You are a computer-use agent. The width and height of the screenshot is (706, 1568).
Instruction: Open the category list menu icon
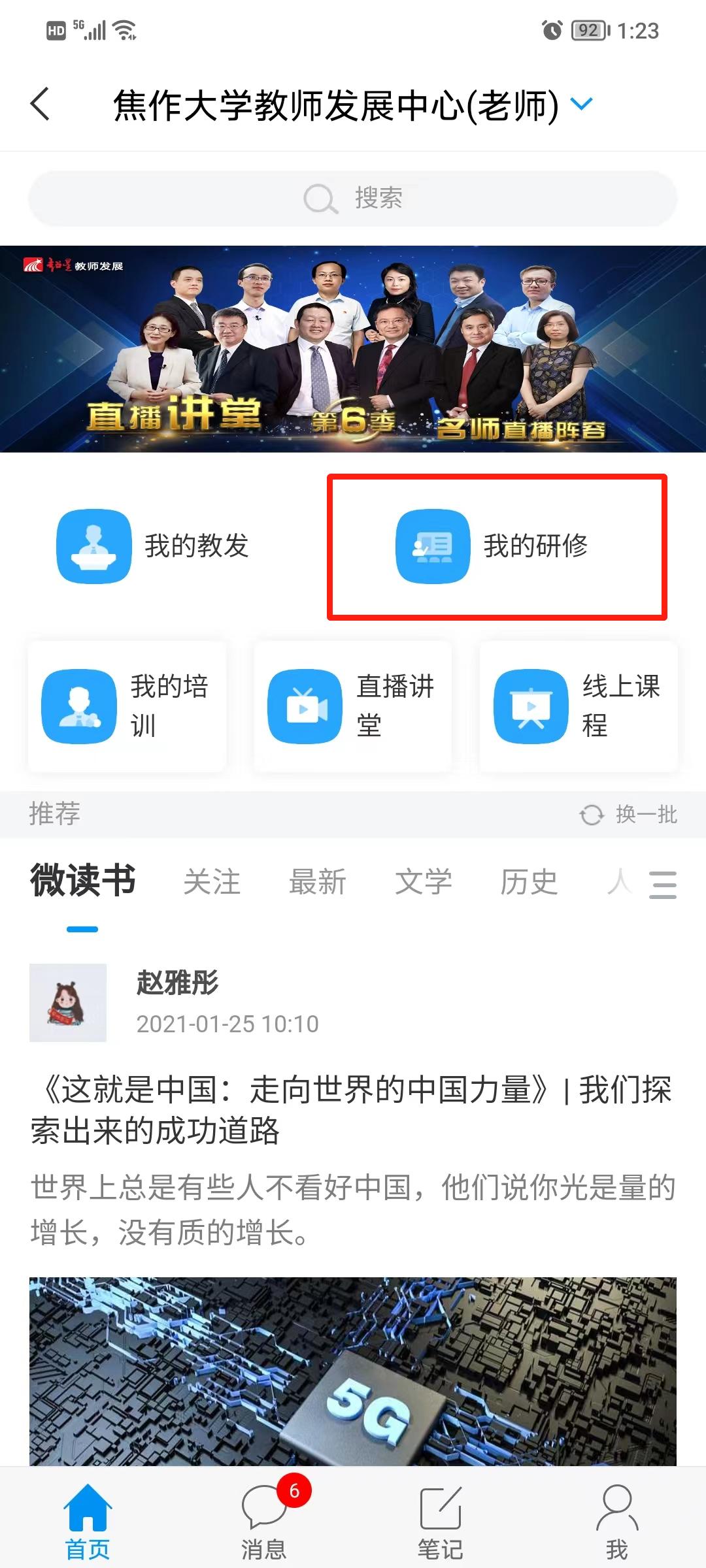click(662, 885)
